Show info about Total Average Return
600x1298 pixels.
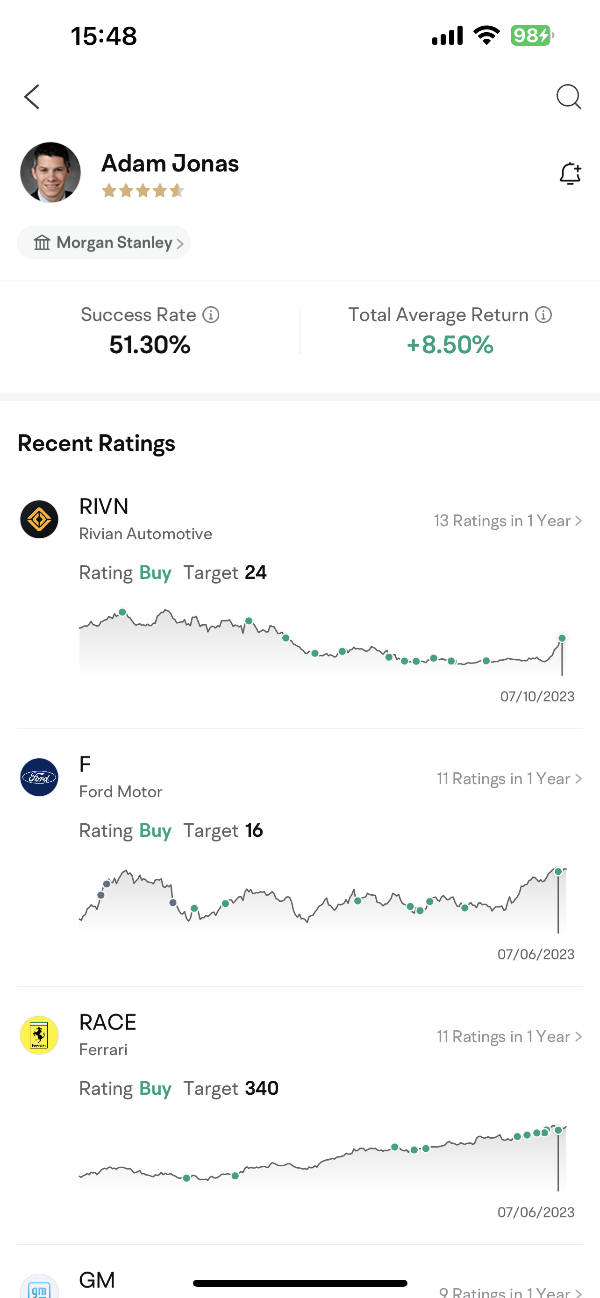coord(543,315)
